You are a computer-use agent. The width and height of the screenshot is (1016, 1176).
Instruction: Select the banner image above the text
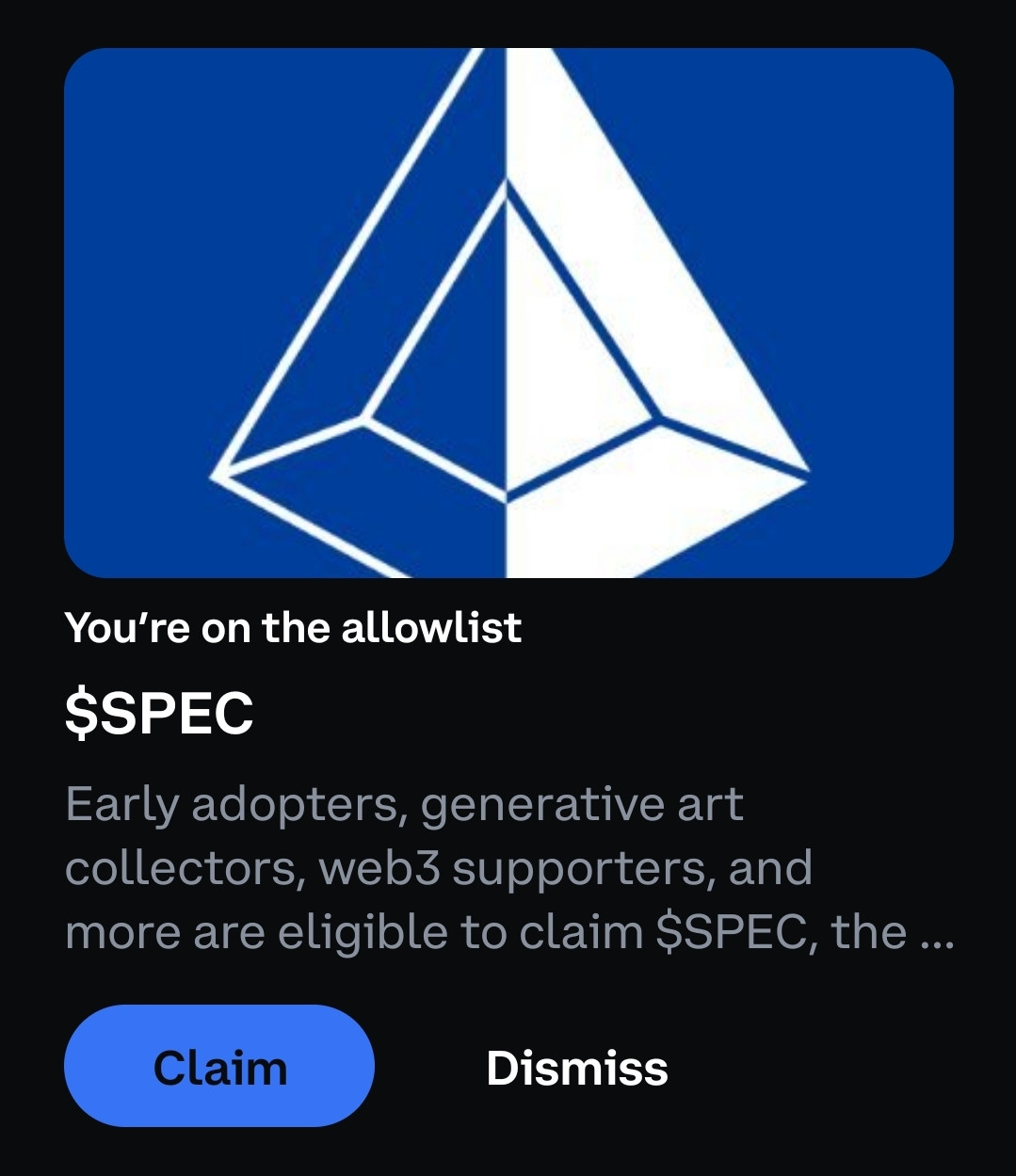[x=508, y=311]
